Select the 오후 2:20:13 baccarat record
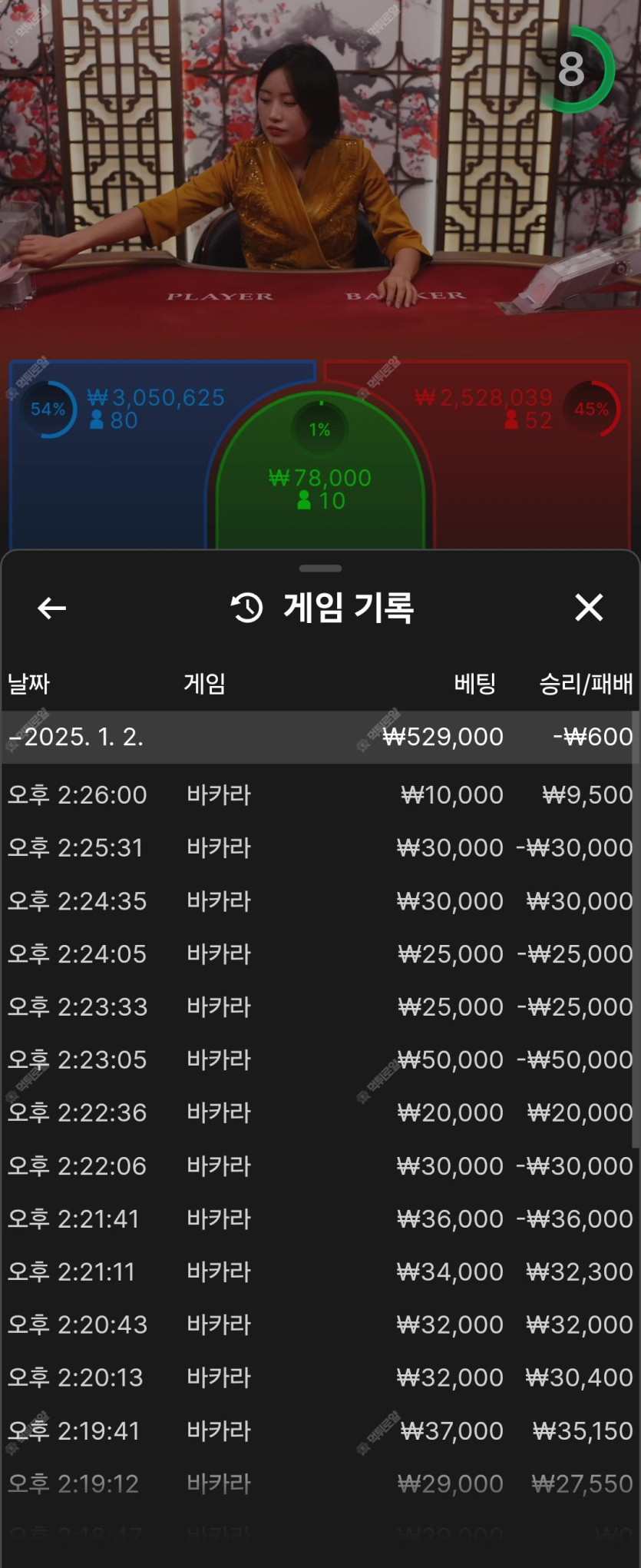Viewport: 641px width, 1568px height. (319, 1377)
